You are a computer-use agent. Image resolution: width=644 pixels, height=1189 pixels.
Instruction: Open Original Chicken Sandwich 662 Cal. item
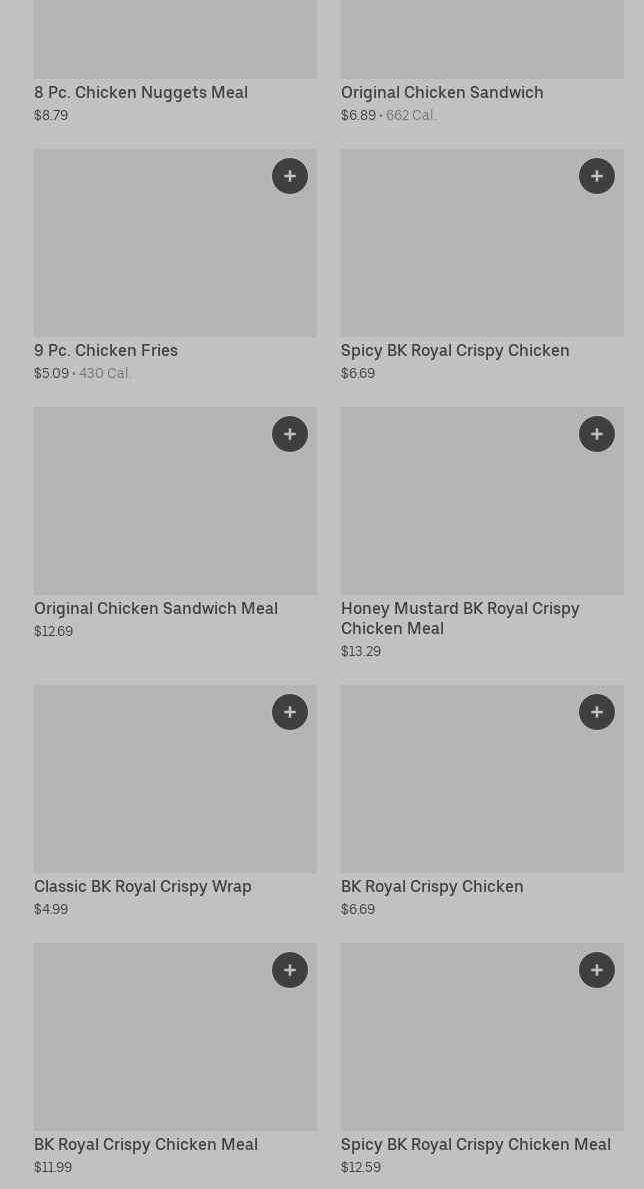tap(442, 92)
